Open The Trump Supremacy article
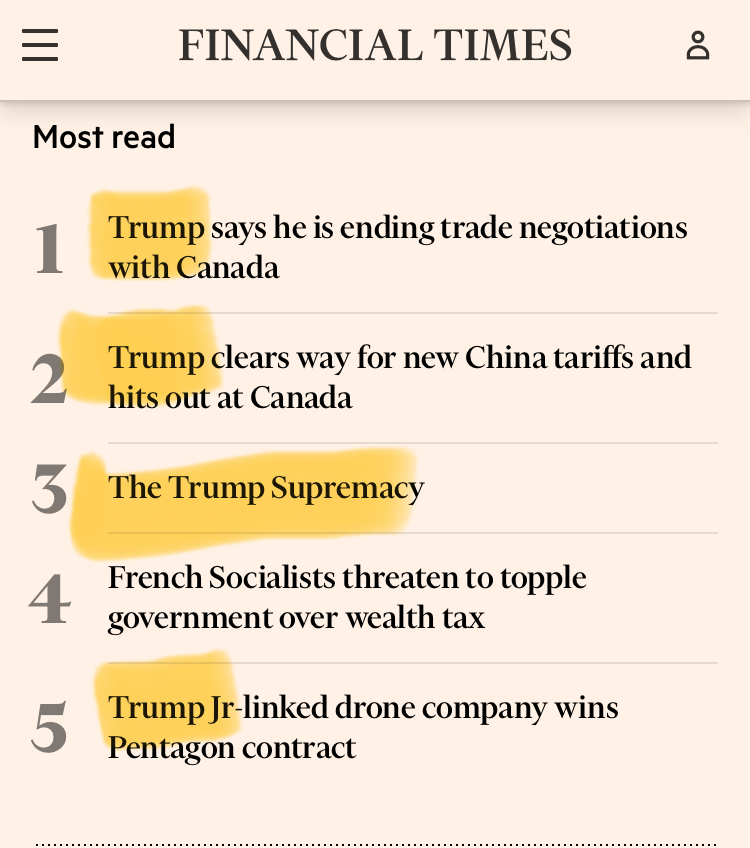 click(266, 488)
